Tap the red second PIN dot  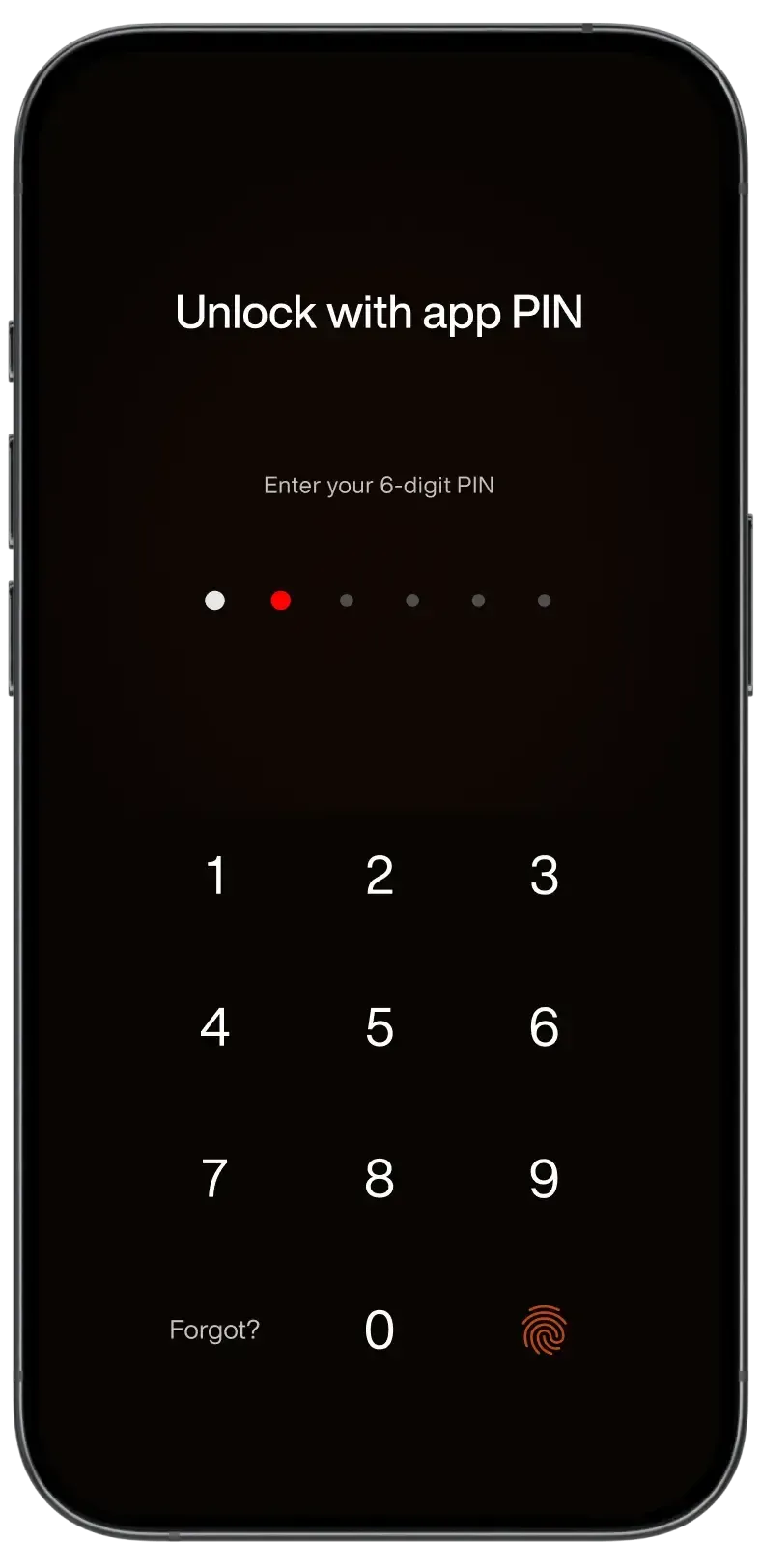280,601
